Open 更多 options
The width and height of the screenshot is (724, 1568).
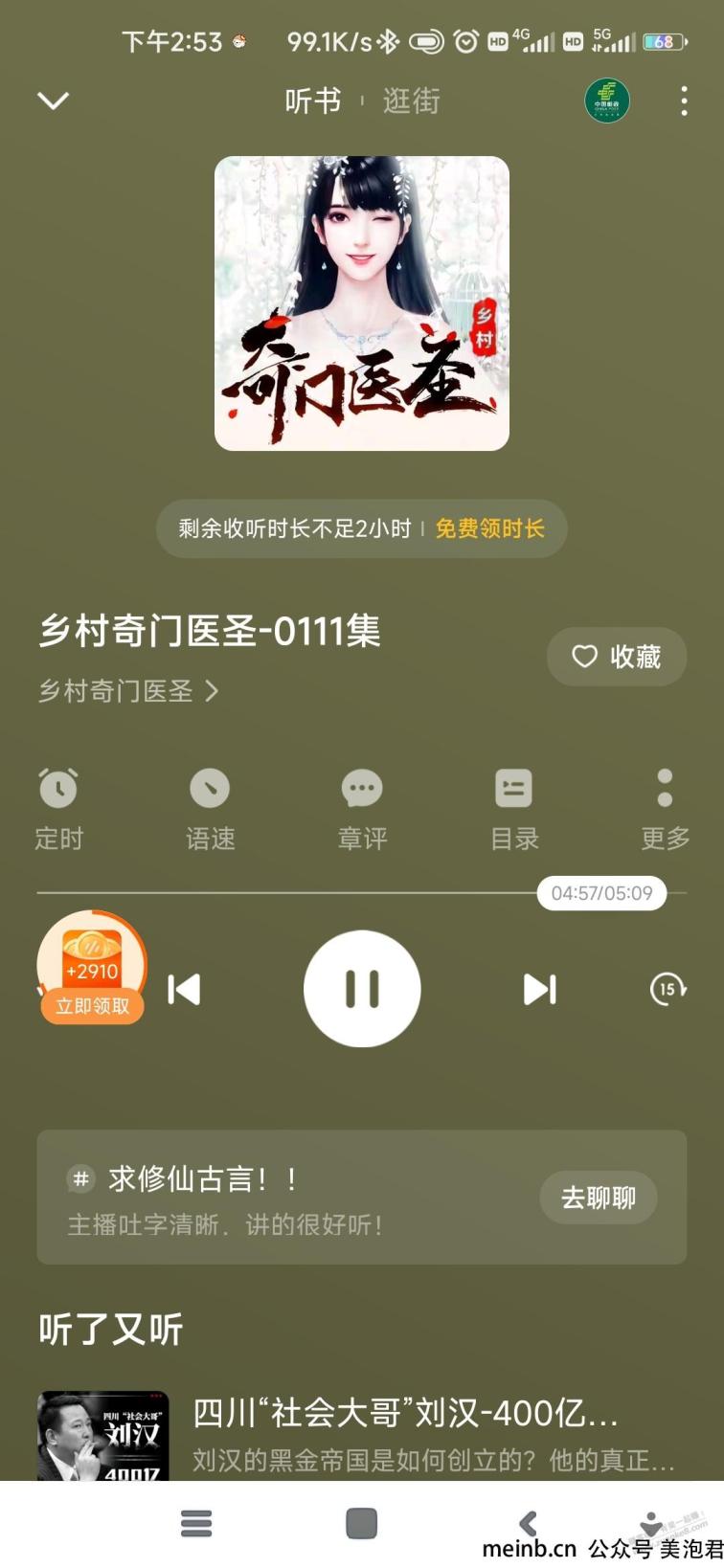point(666,809)
